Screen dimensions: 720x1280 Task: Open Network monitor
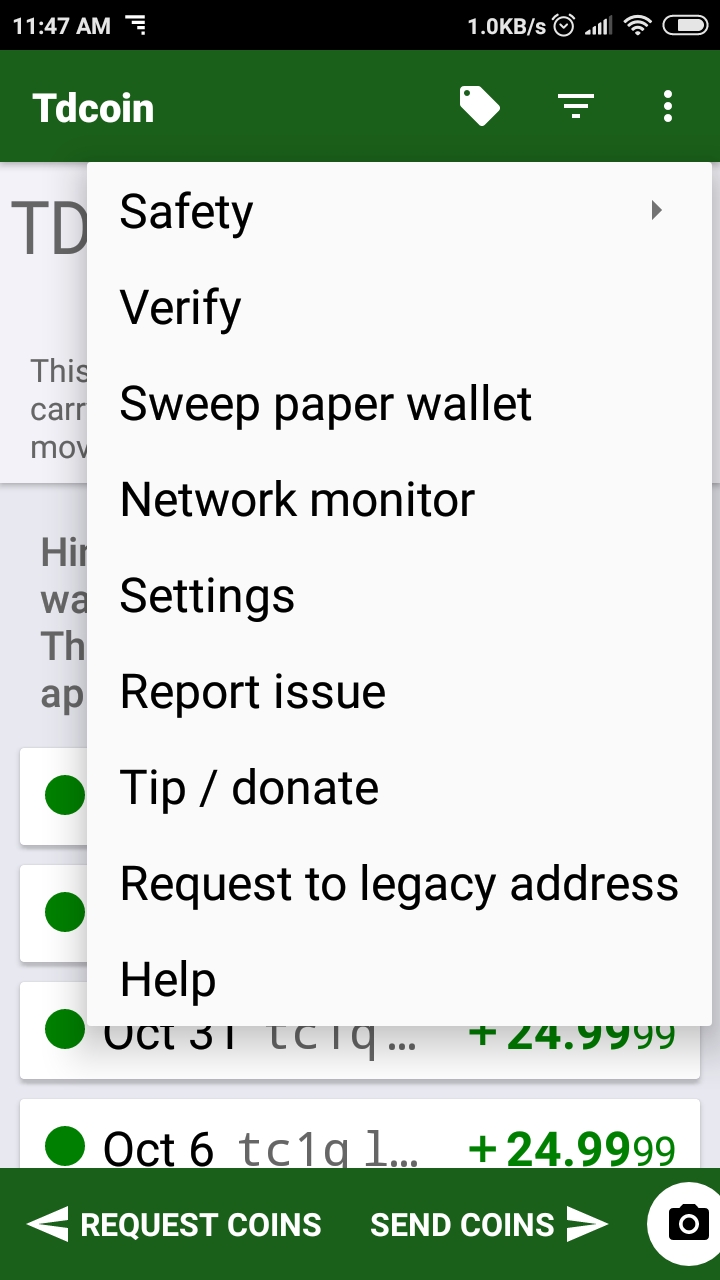[x=399, y=499]
